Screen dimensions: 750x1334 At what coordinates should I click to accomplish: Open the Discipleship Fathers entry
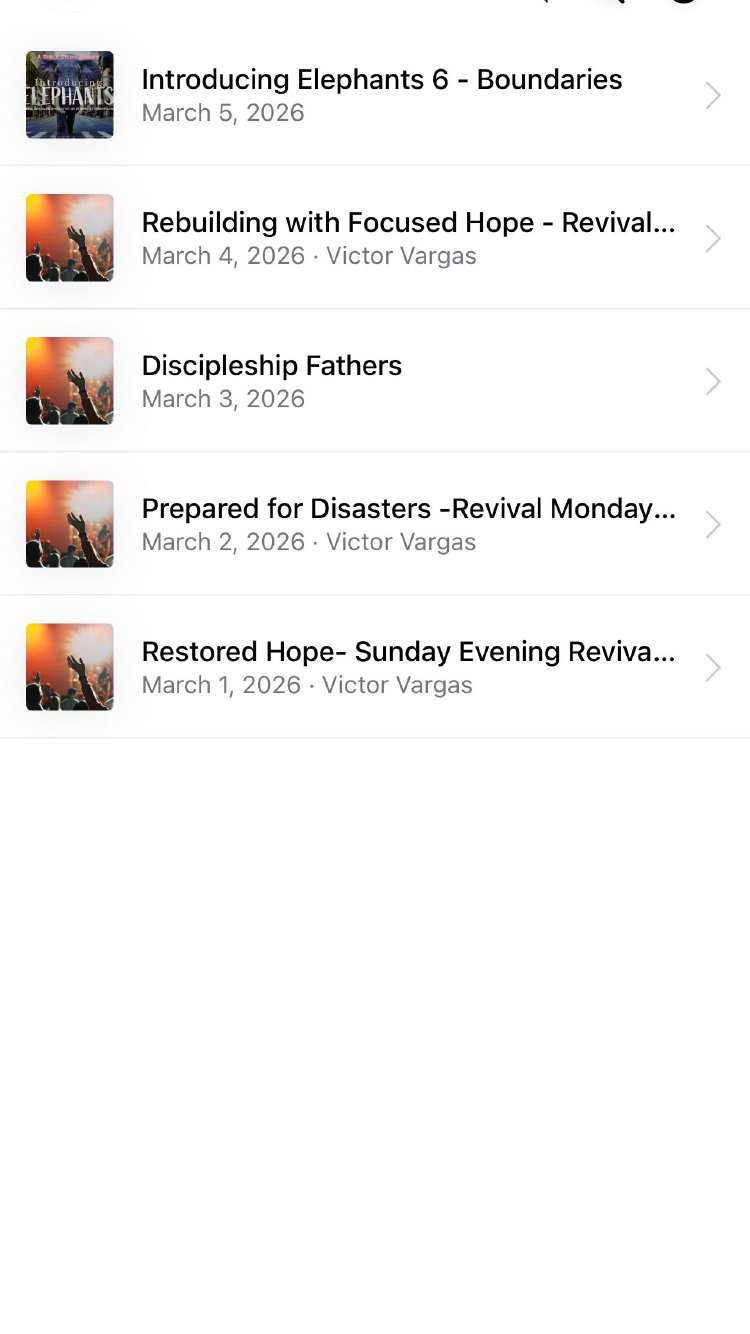tap(272, 381)
